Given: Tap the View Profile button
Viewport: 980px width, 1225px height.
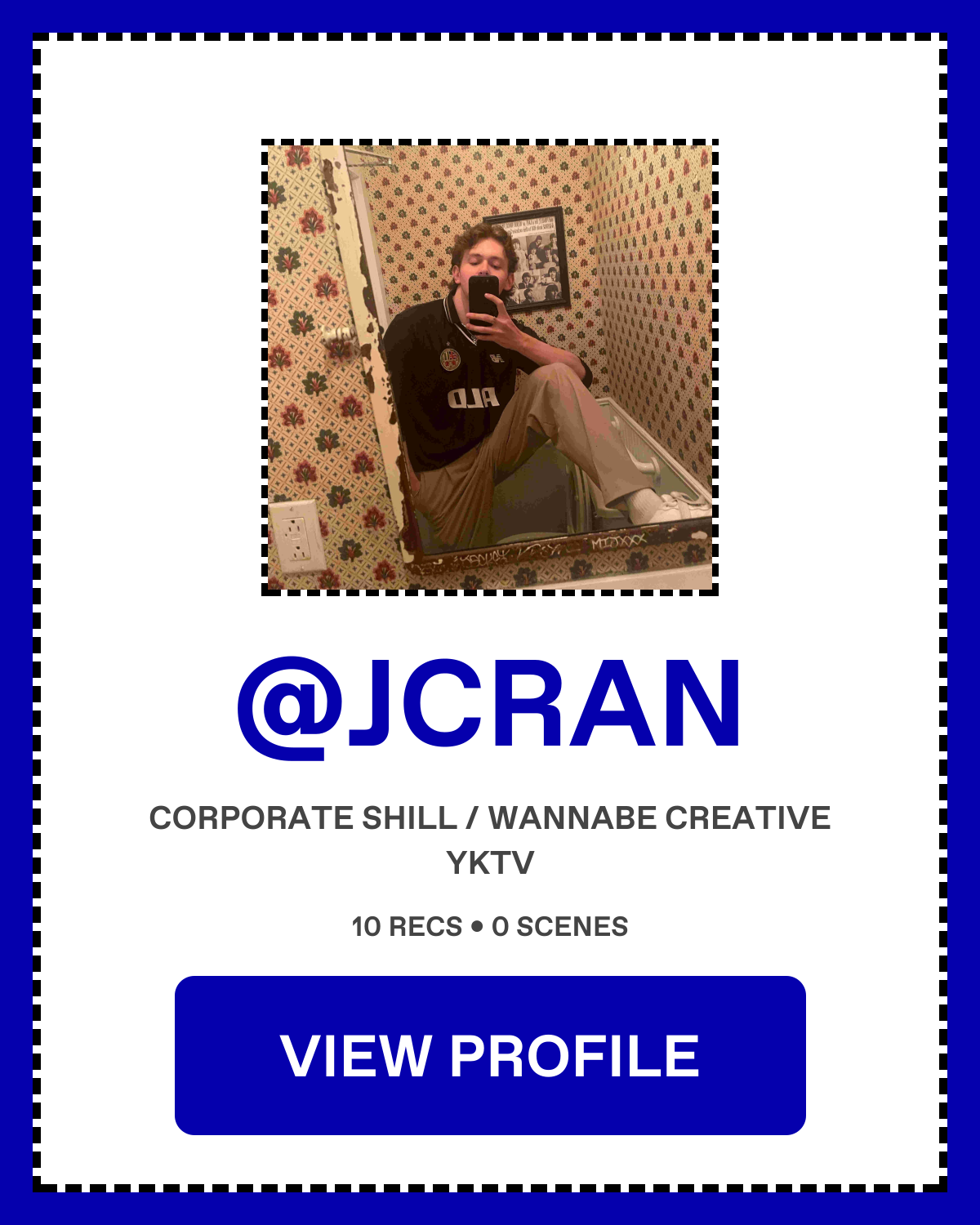Looking at the screenshot, I should pos(490,1055).
